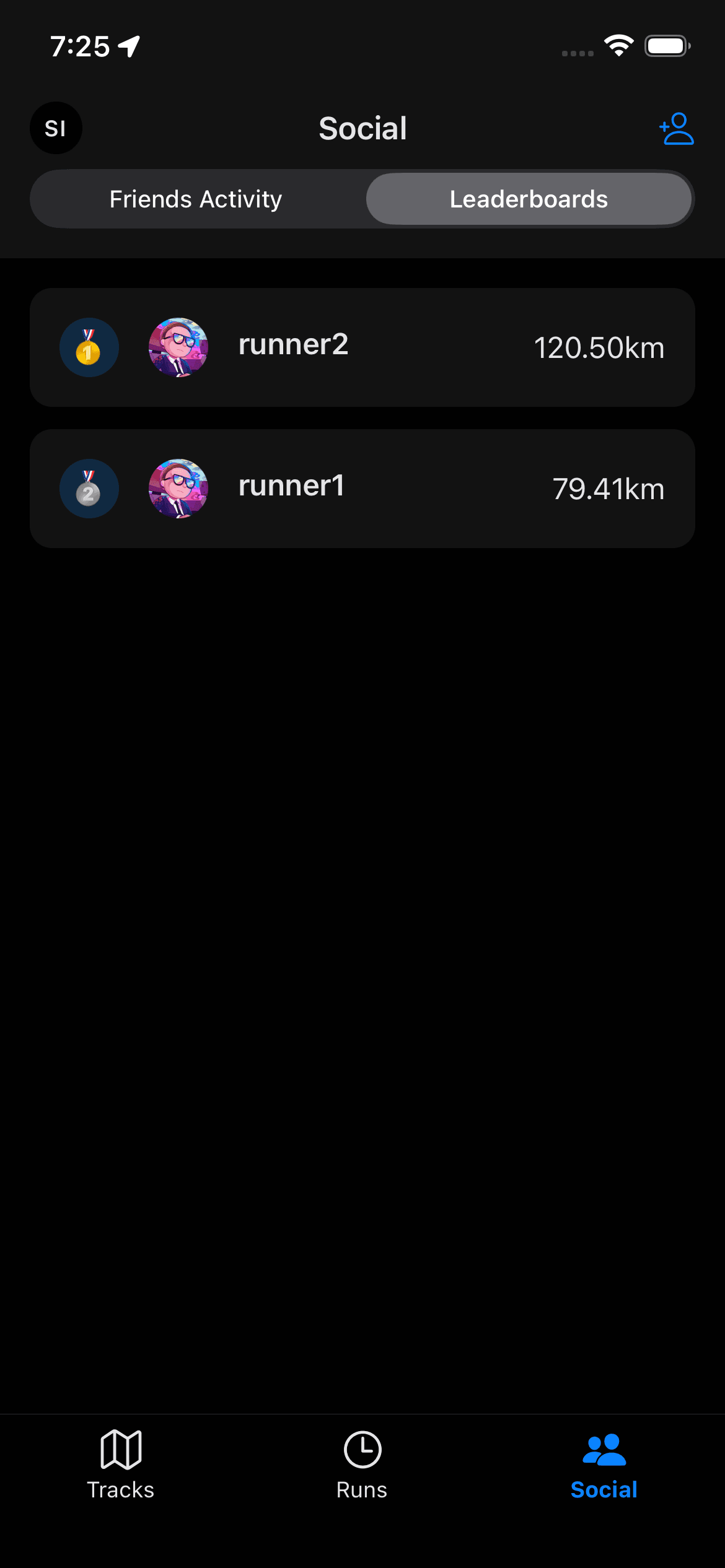Keep Leaderboards view selected

pyautogui.click(x=529, y=199)
